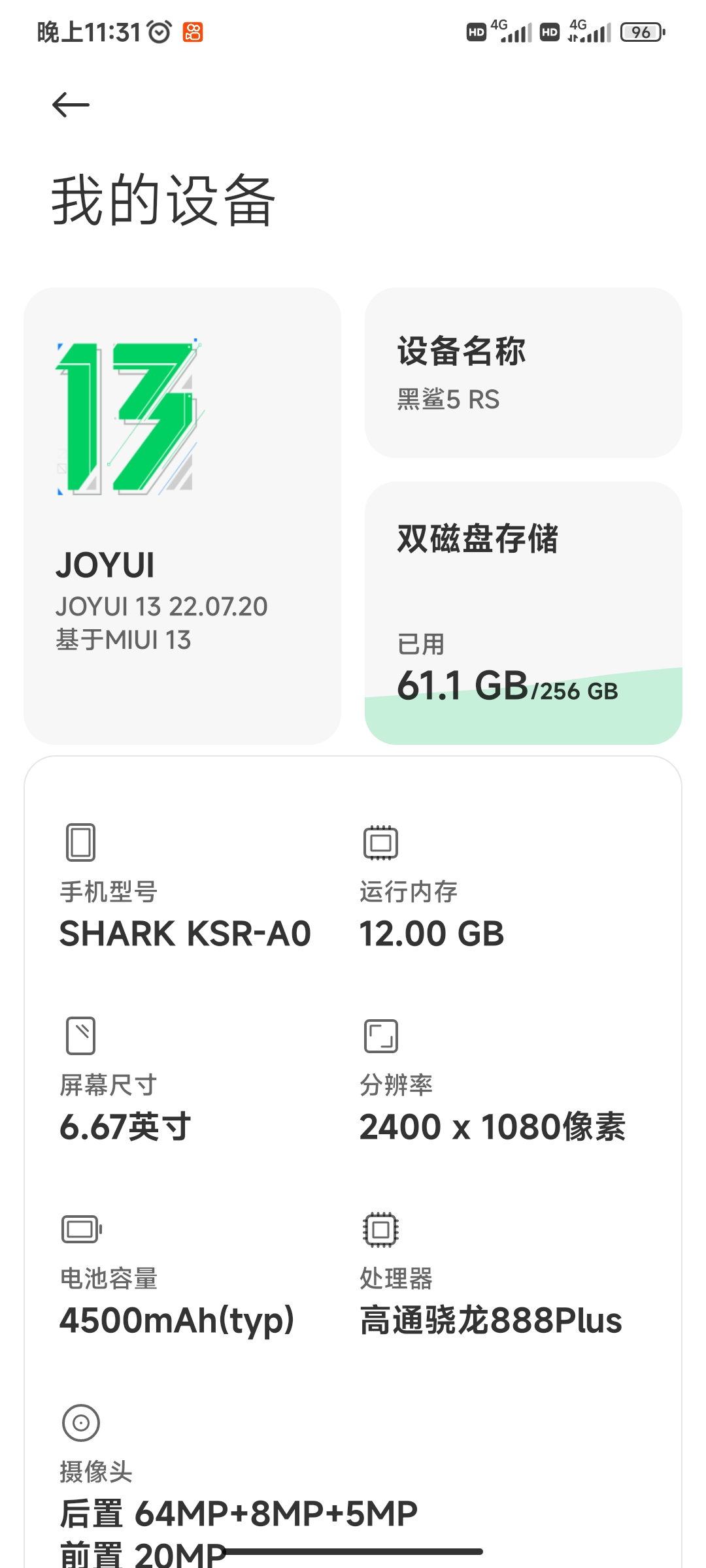Open the 双磁盘存储 storage usage card
The image size is (706, 1568).
pos(523,613)
